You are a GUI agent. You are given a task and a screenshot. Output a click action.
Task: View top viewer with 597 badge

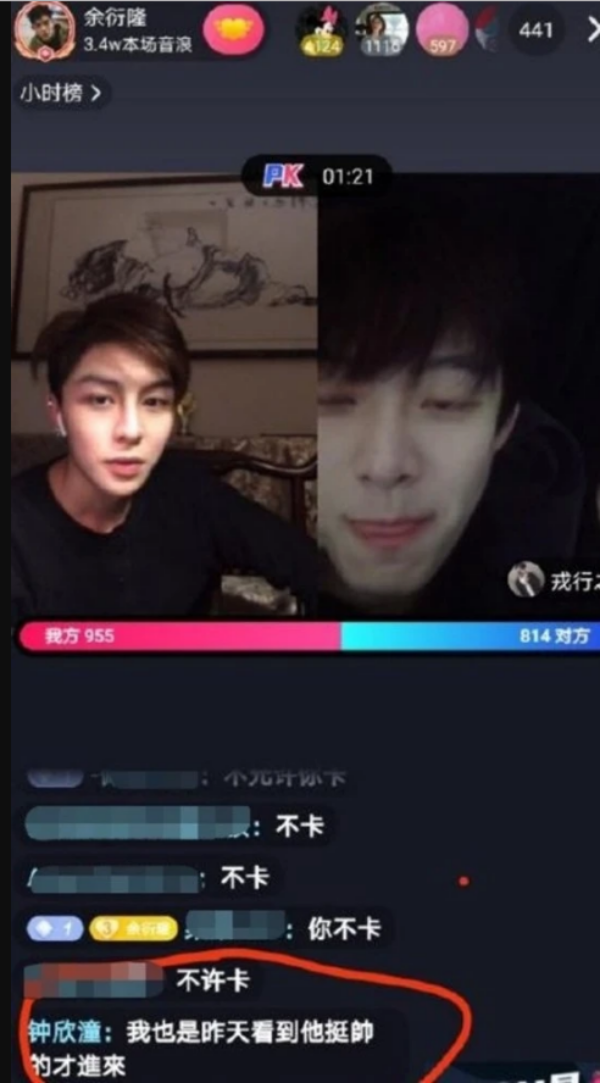coord(442,31)
